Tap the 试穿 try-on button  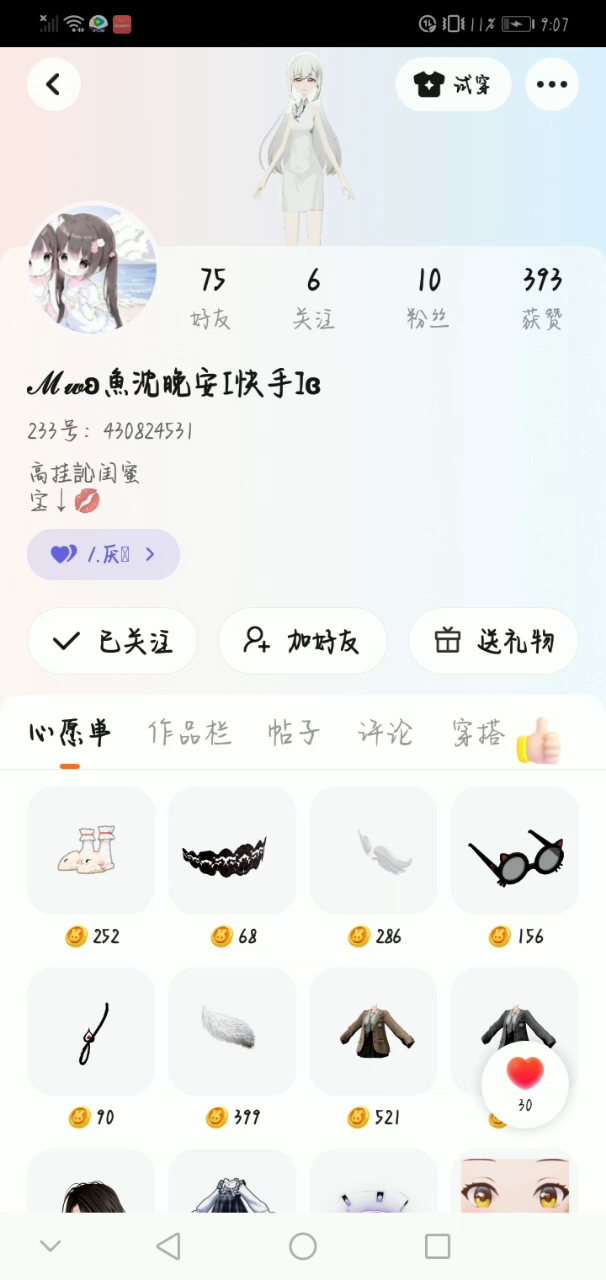point(453,85)
